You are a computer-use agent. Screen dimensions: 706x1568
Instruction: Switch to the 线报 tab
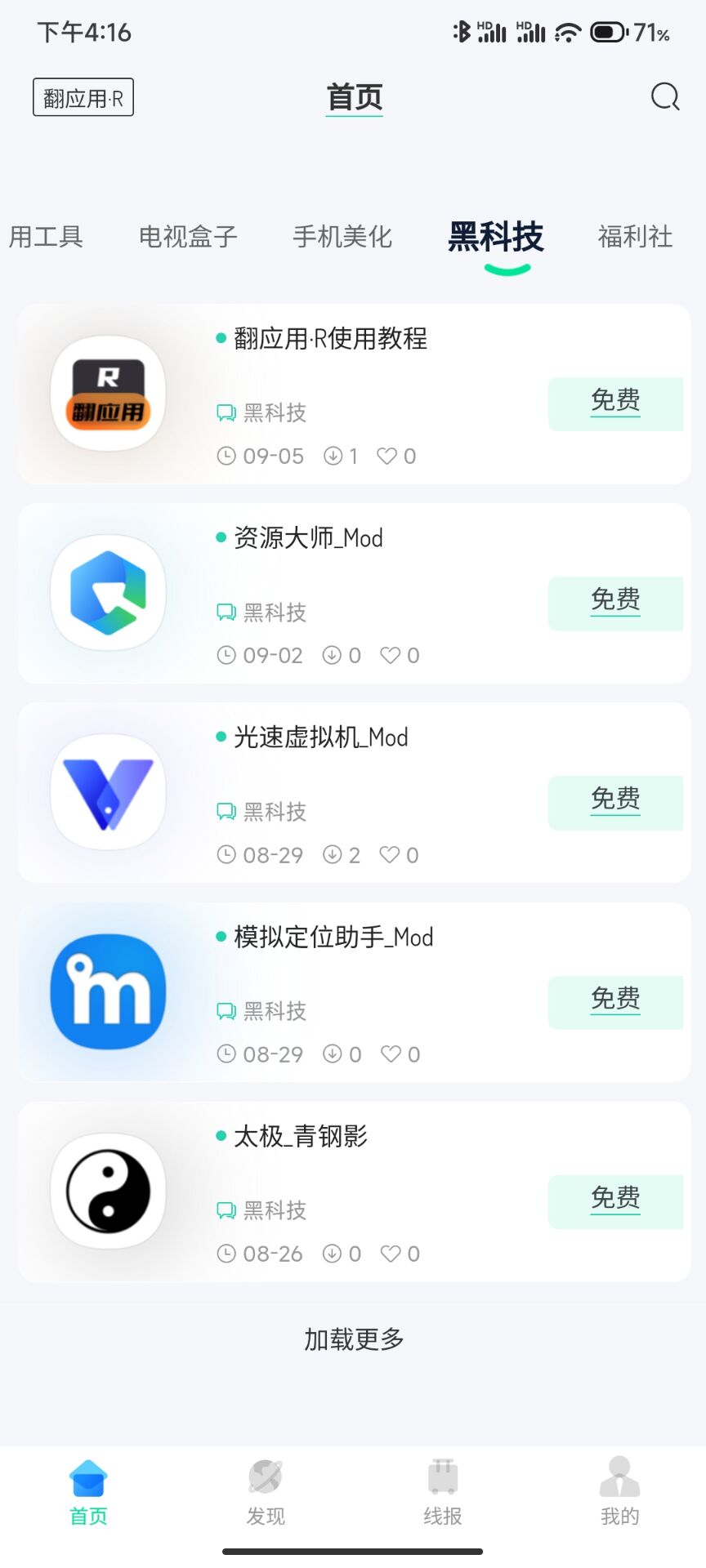(x=442, y=1493)
